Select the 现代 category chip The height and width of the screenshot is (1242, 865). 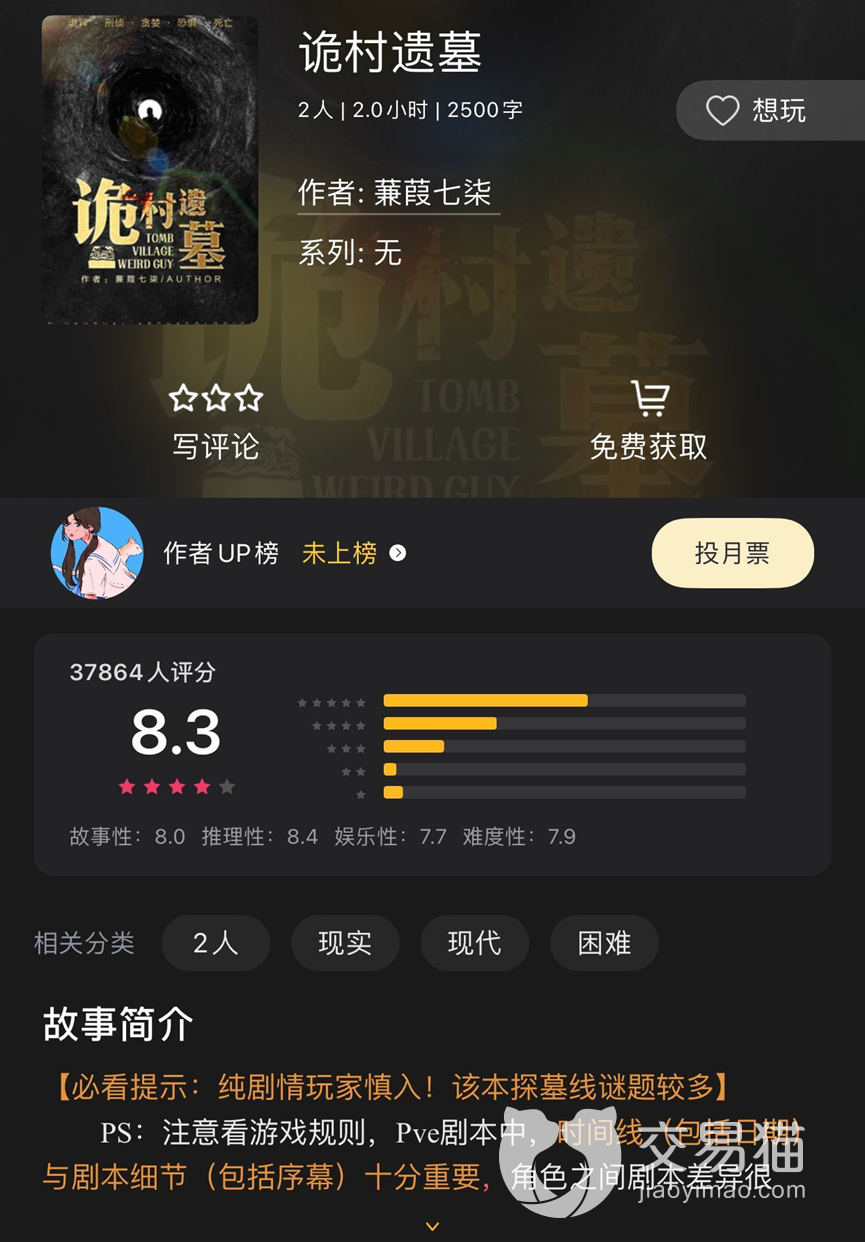point(474,943)
